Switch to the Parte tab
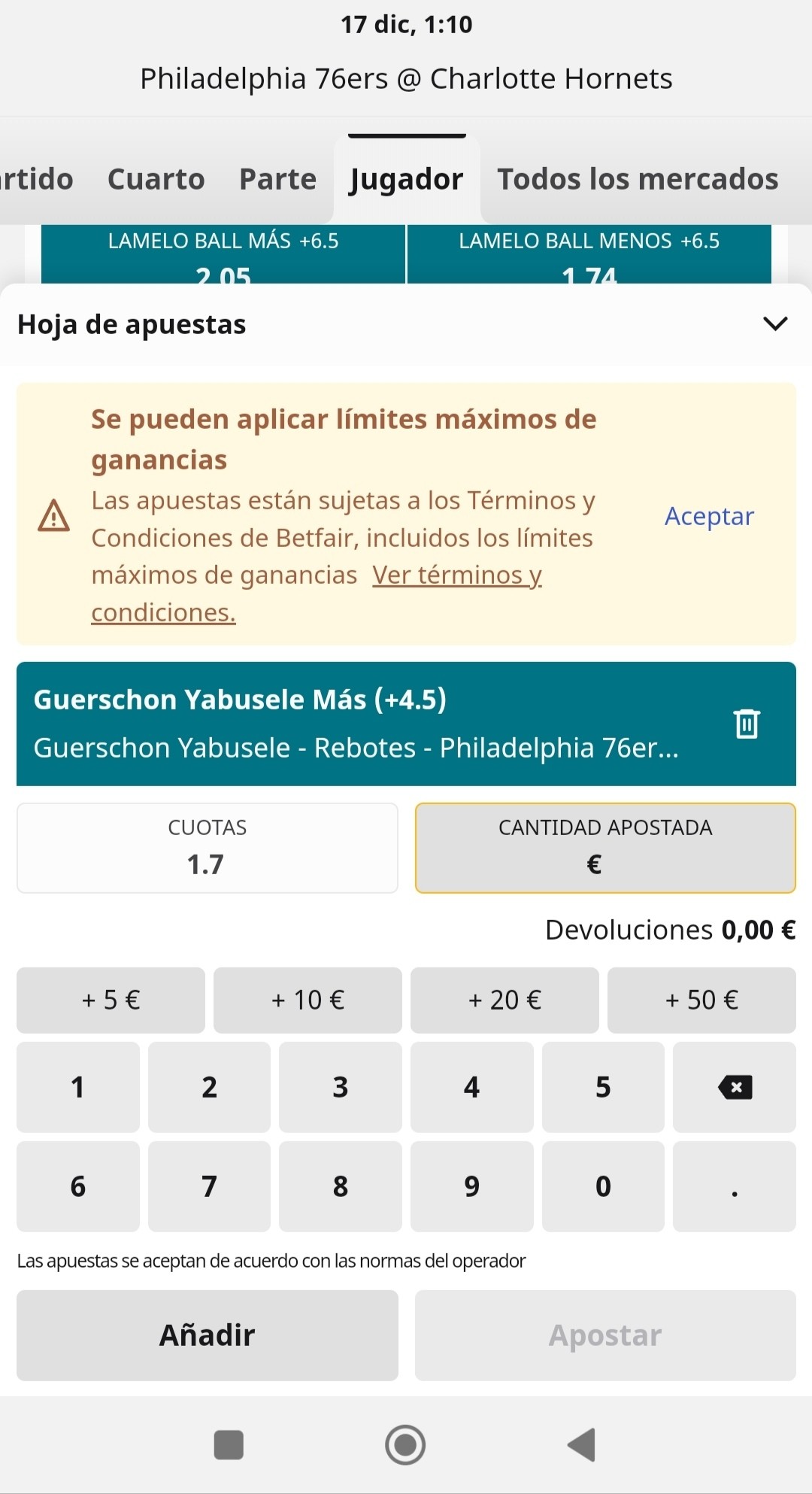812x1494 pixels. (x=278, y=179)
